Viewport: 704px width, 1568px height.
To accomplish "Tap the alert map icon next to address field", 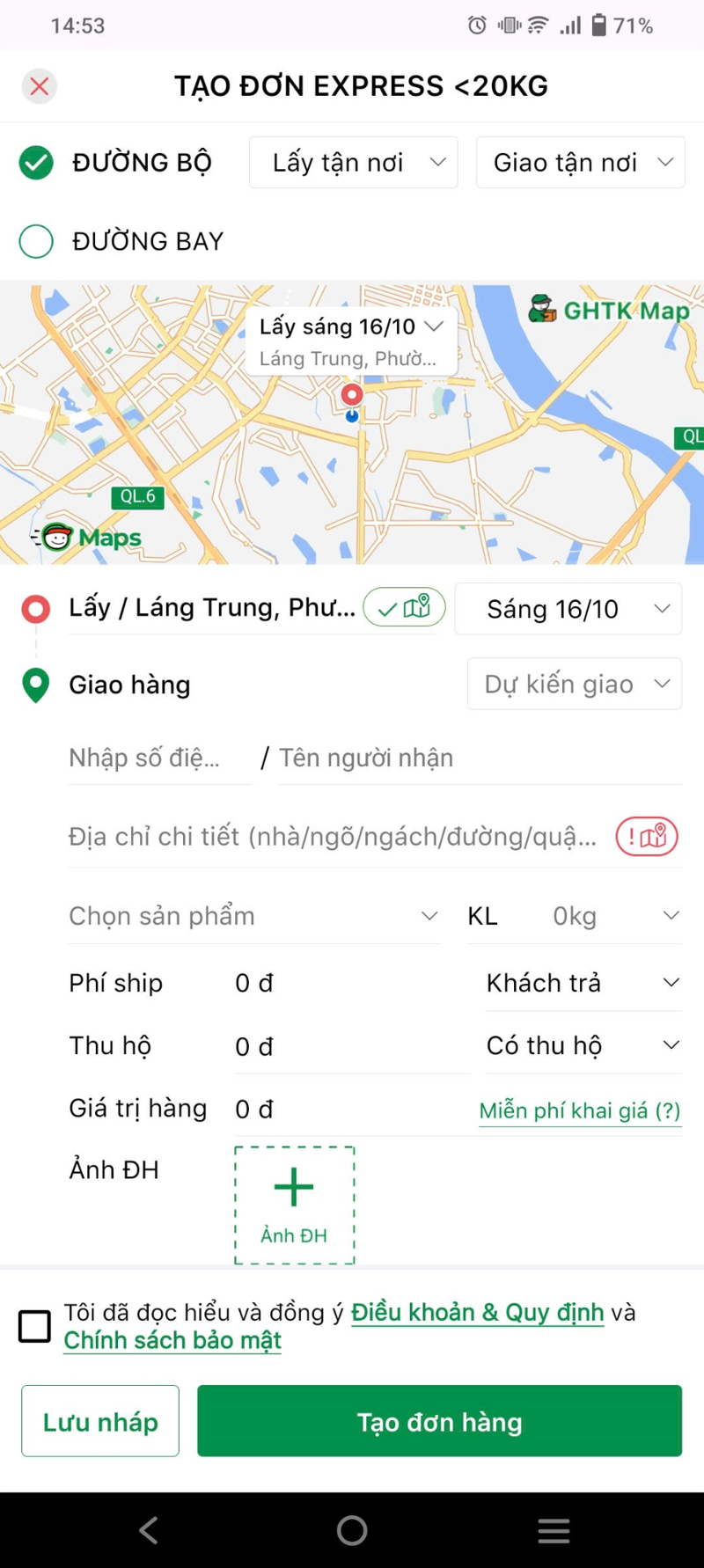I will (x=646, y=837).
